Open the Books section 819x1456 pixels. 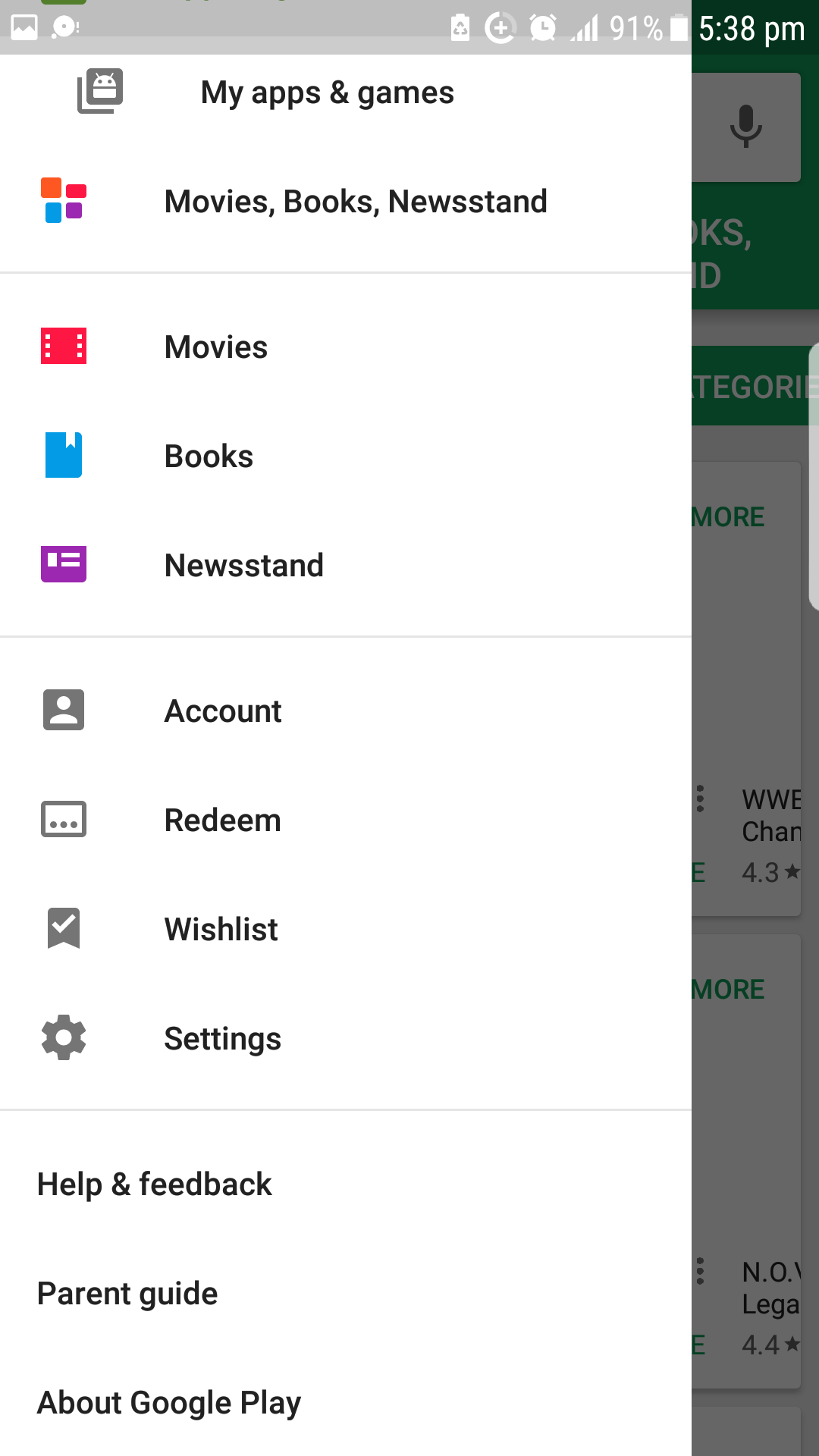point(346,457)
